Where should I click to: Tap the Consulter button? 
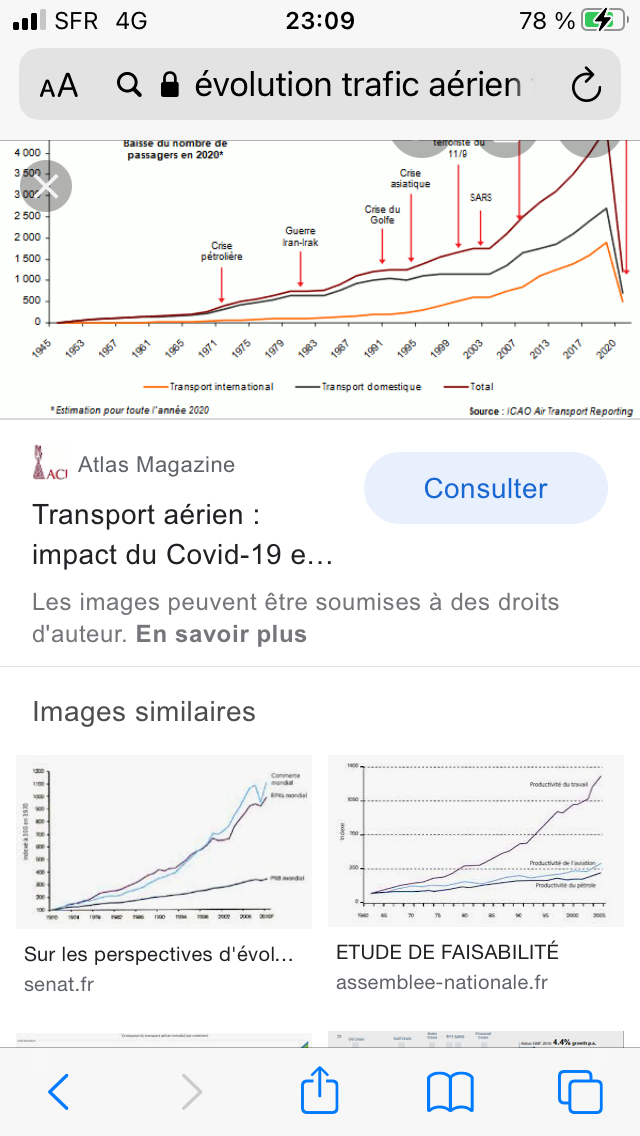pos(485,488)
